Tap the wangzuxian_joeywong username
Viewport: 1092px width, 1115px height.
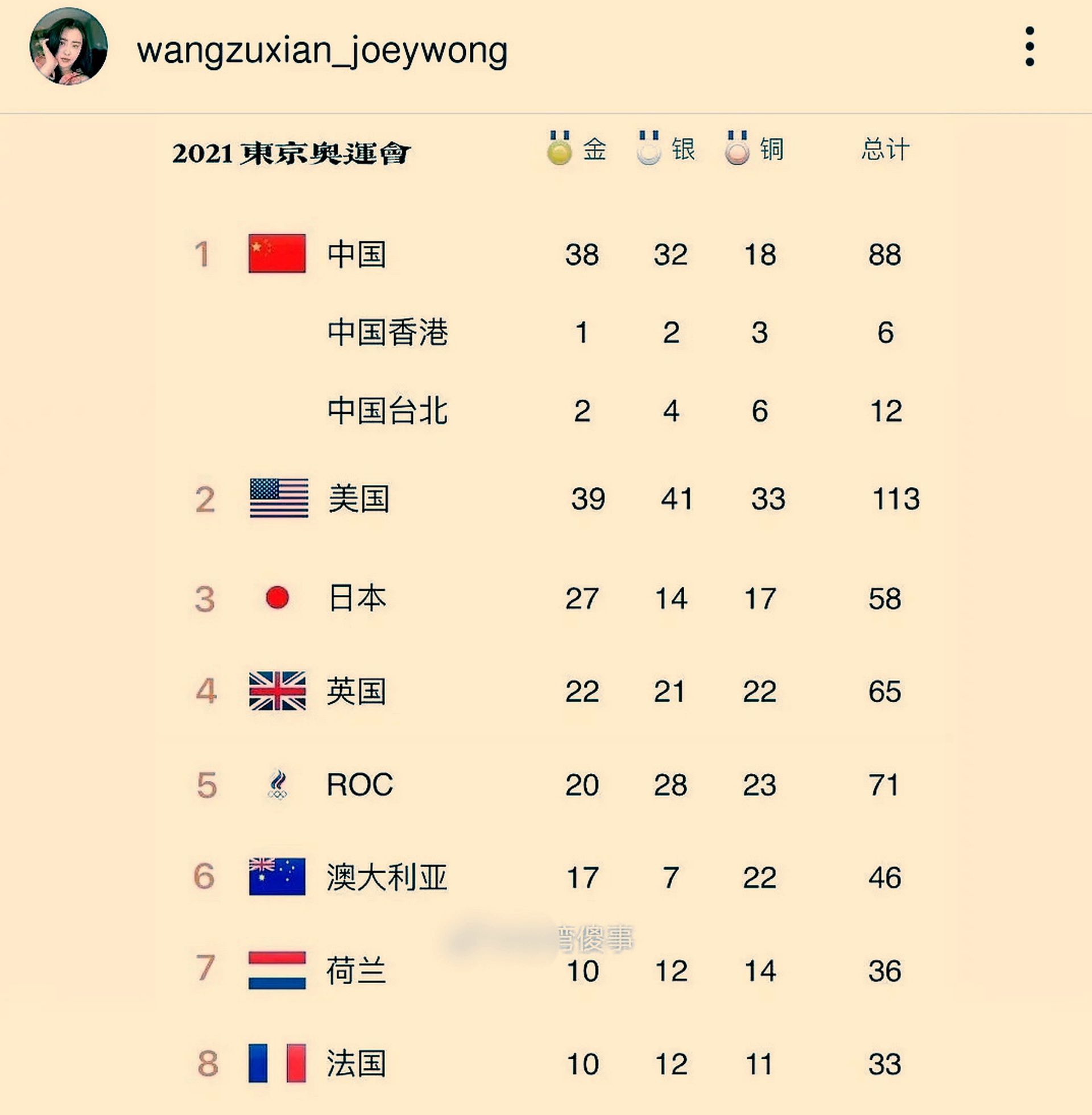[322, 51]
